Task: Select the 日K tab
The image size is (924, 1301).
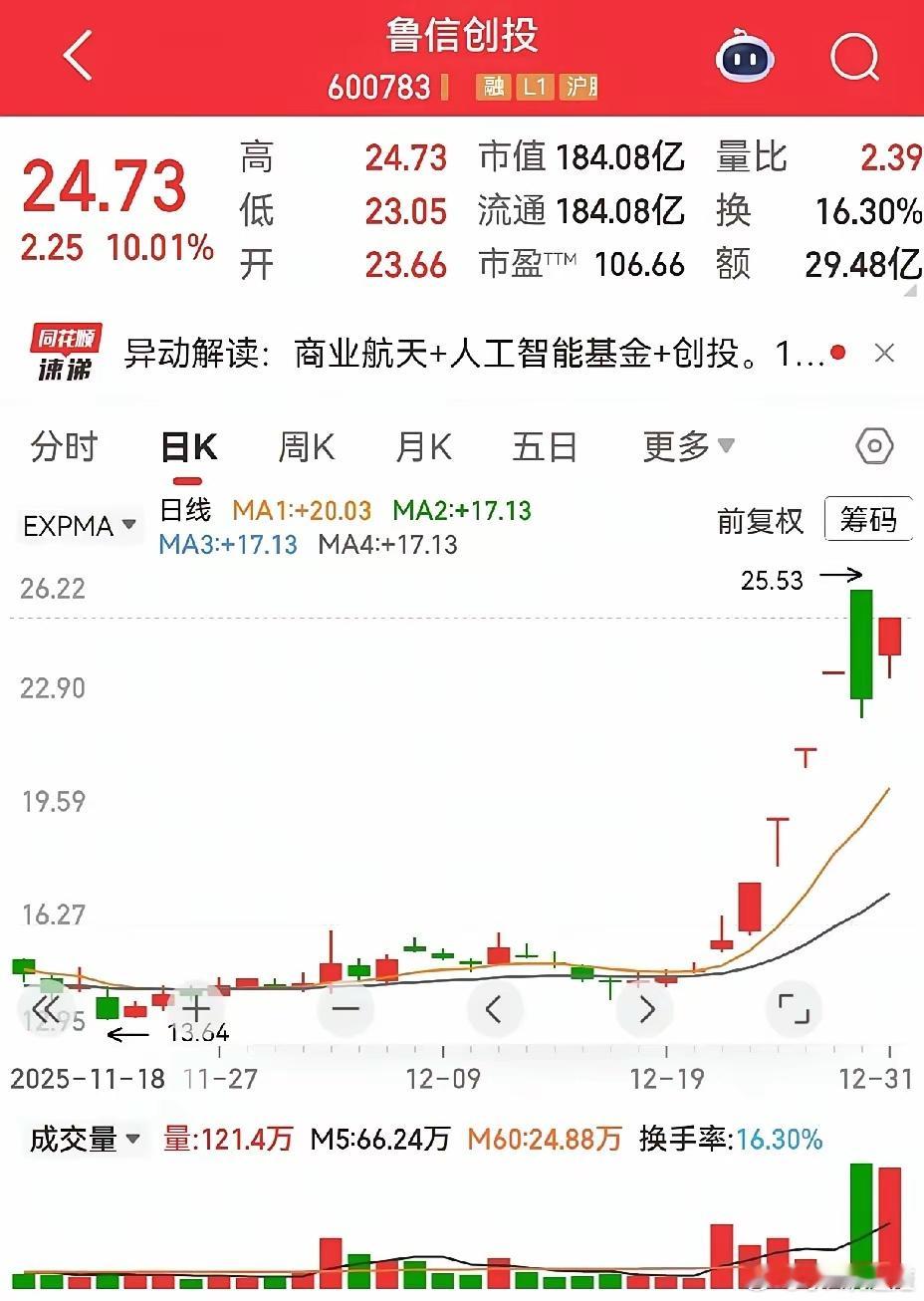Action: click(189, 446)
